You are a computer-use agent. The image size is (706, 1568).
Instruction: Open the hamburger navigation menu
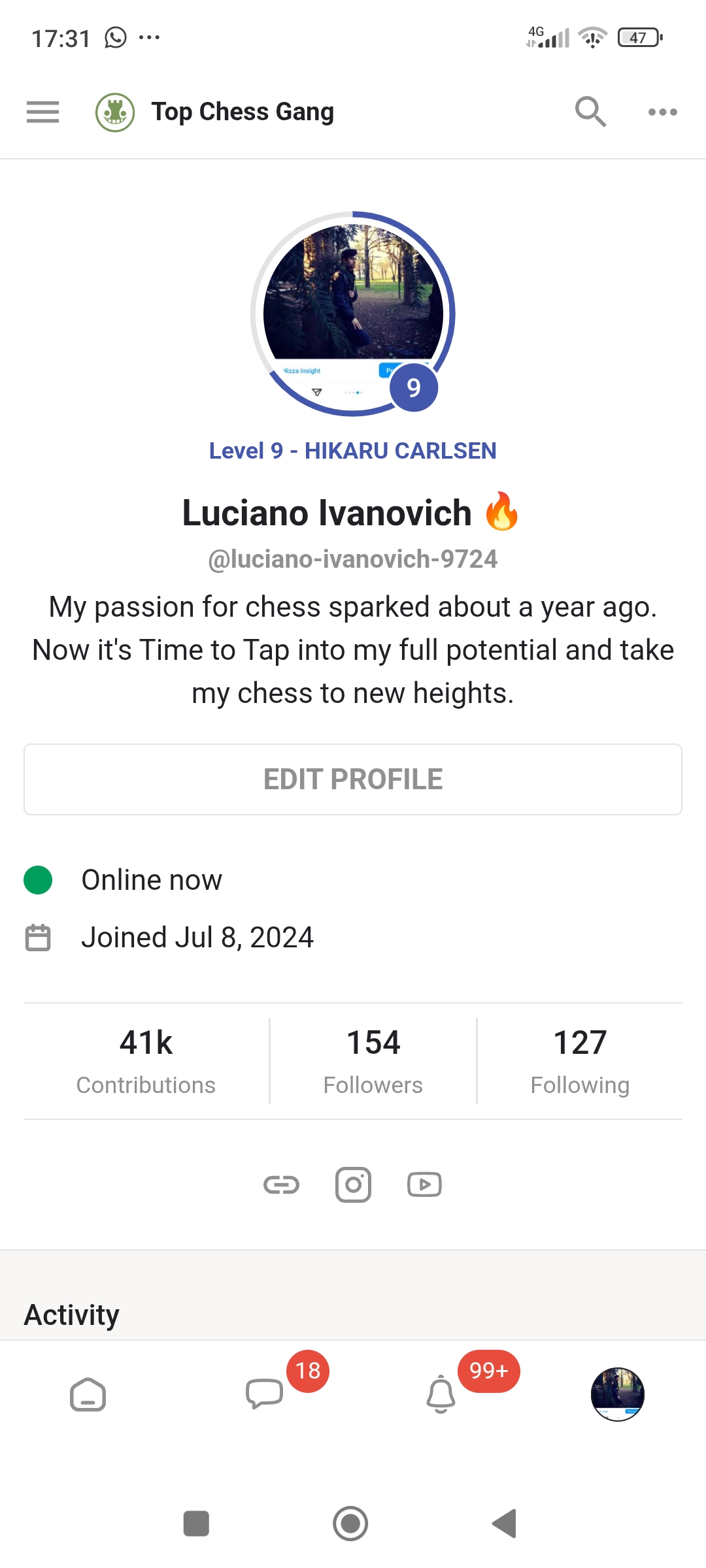pos(42,112)
